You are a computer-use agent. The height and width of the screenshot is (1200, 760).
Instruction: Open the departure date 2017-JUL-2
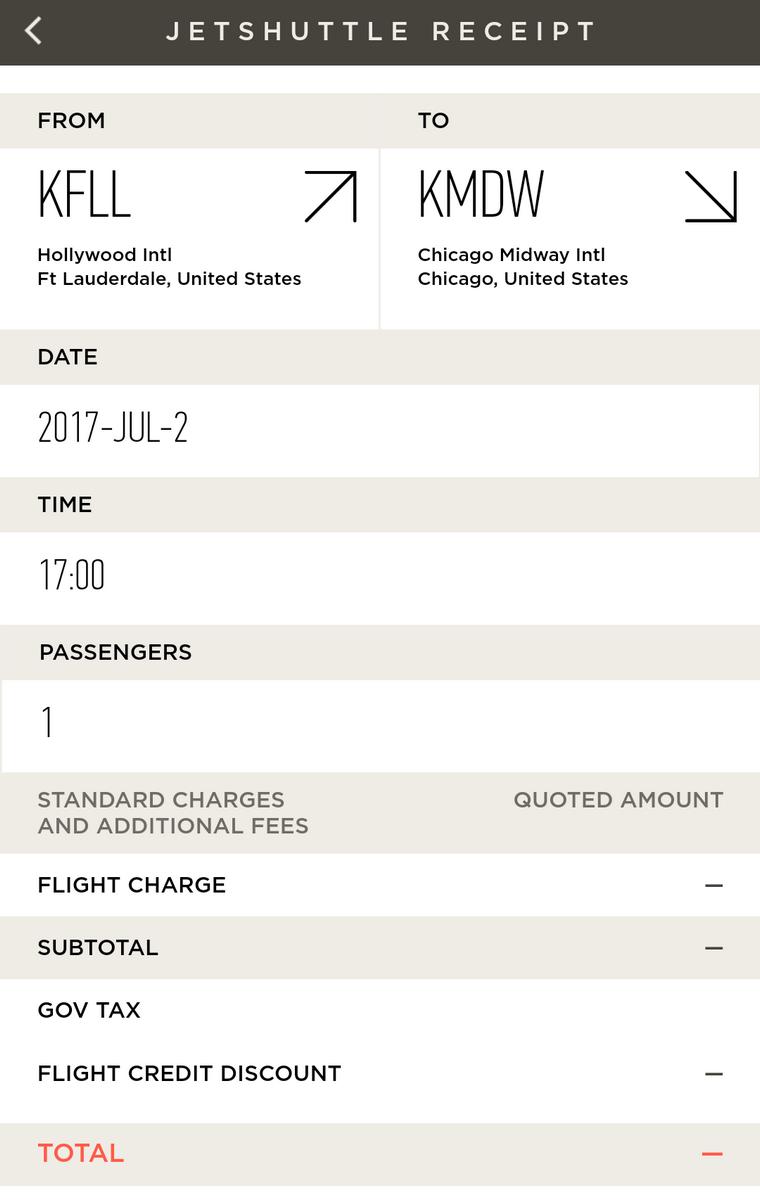(113, 428)
